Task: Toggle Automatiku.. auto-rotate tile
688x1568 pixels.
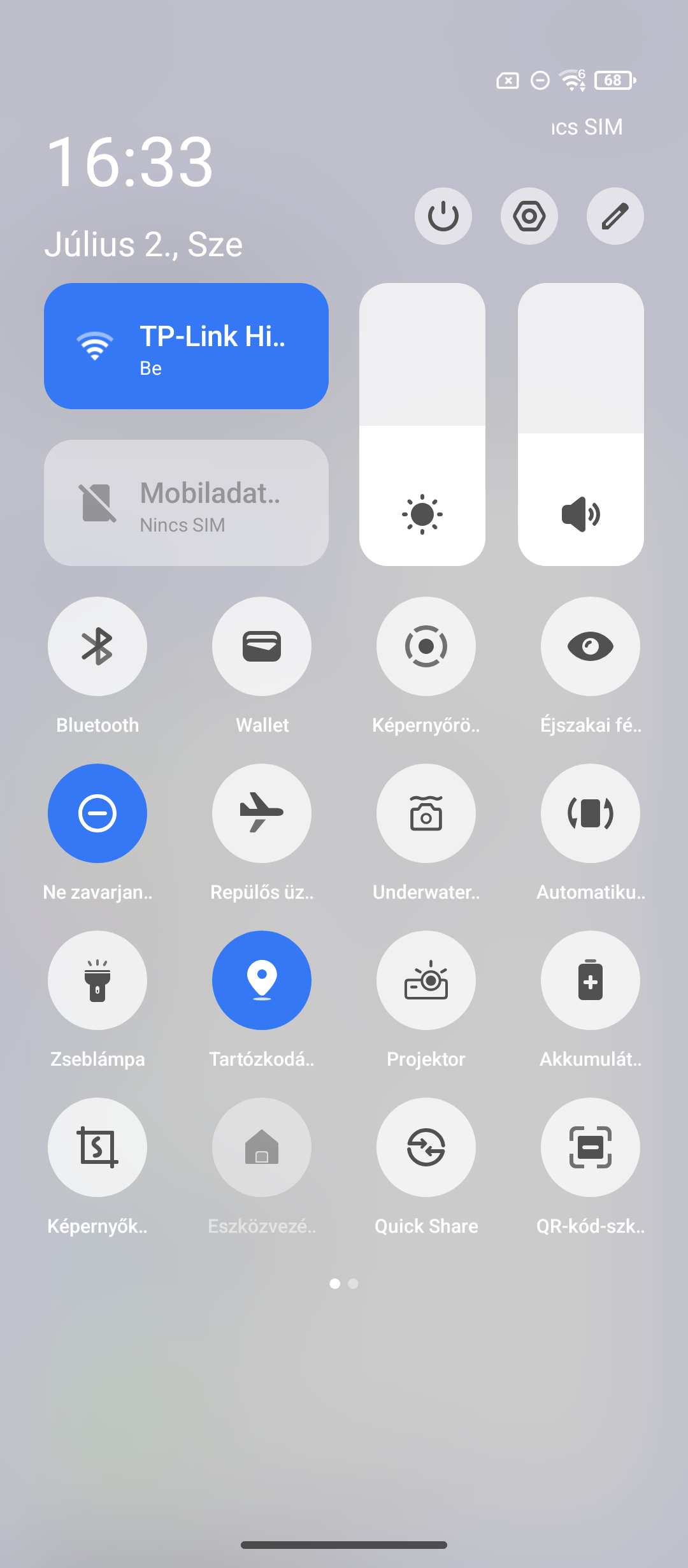Action: coord(591,813)
